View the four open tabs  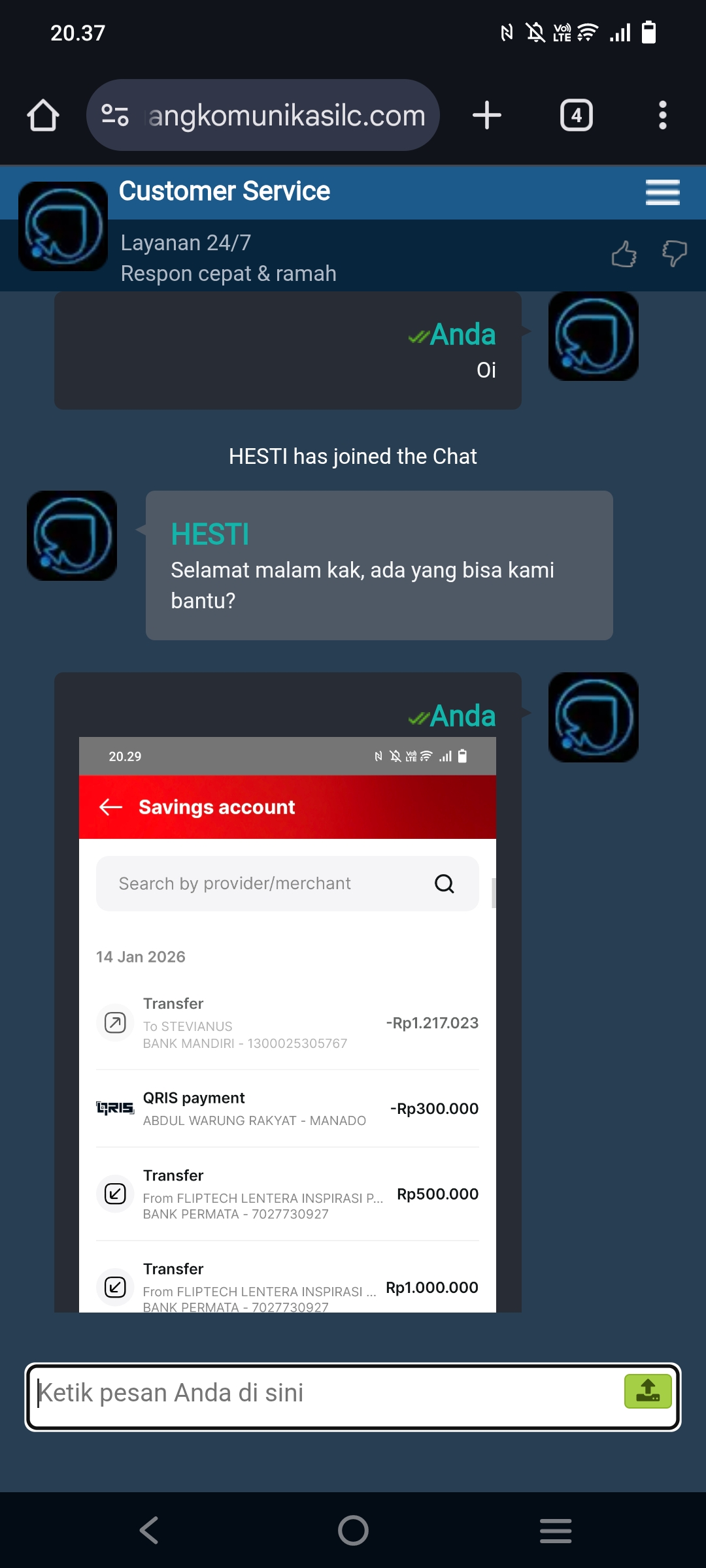pos(576,116)
